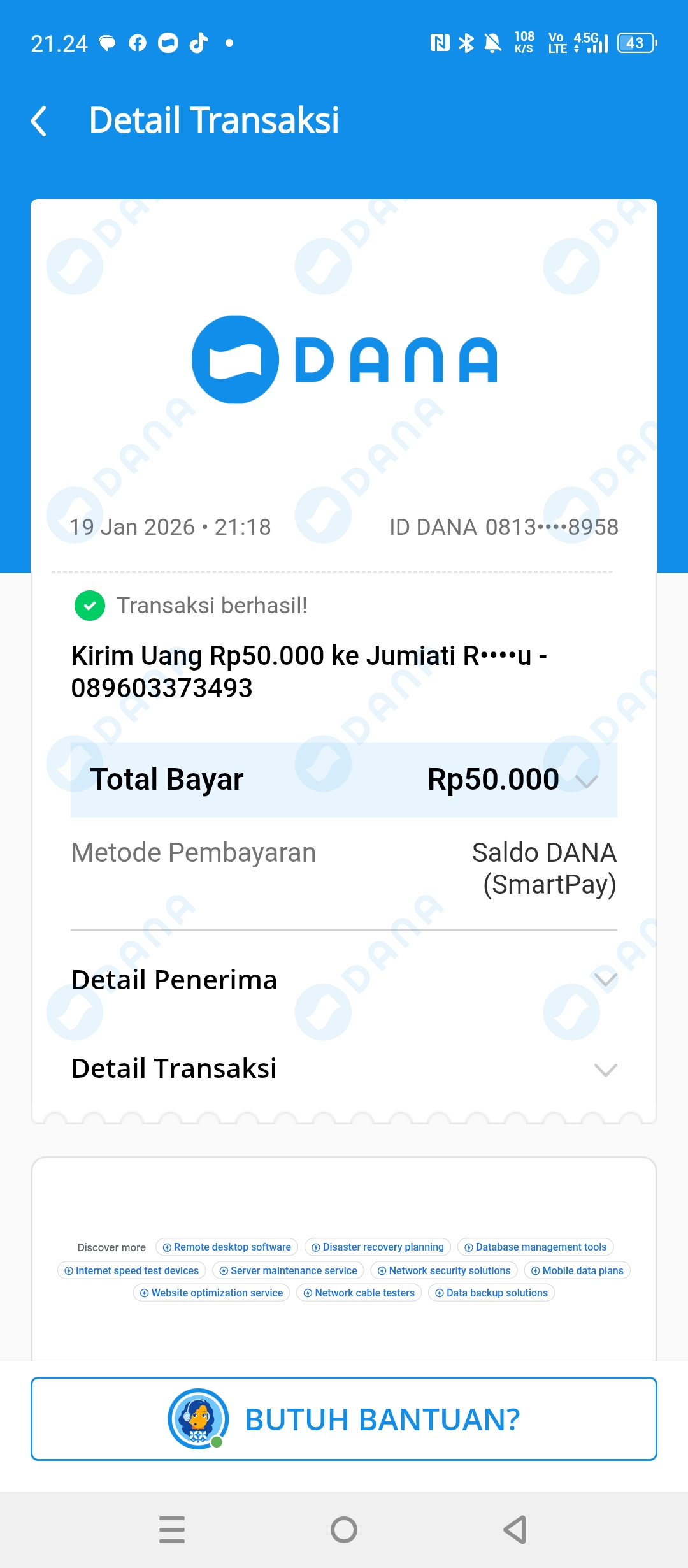Go back from Detail Transaksi

point(39,121)
